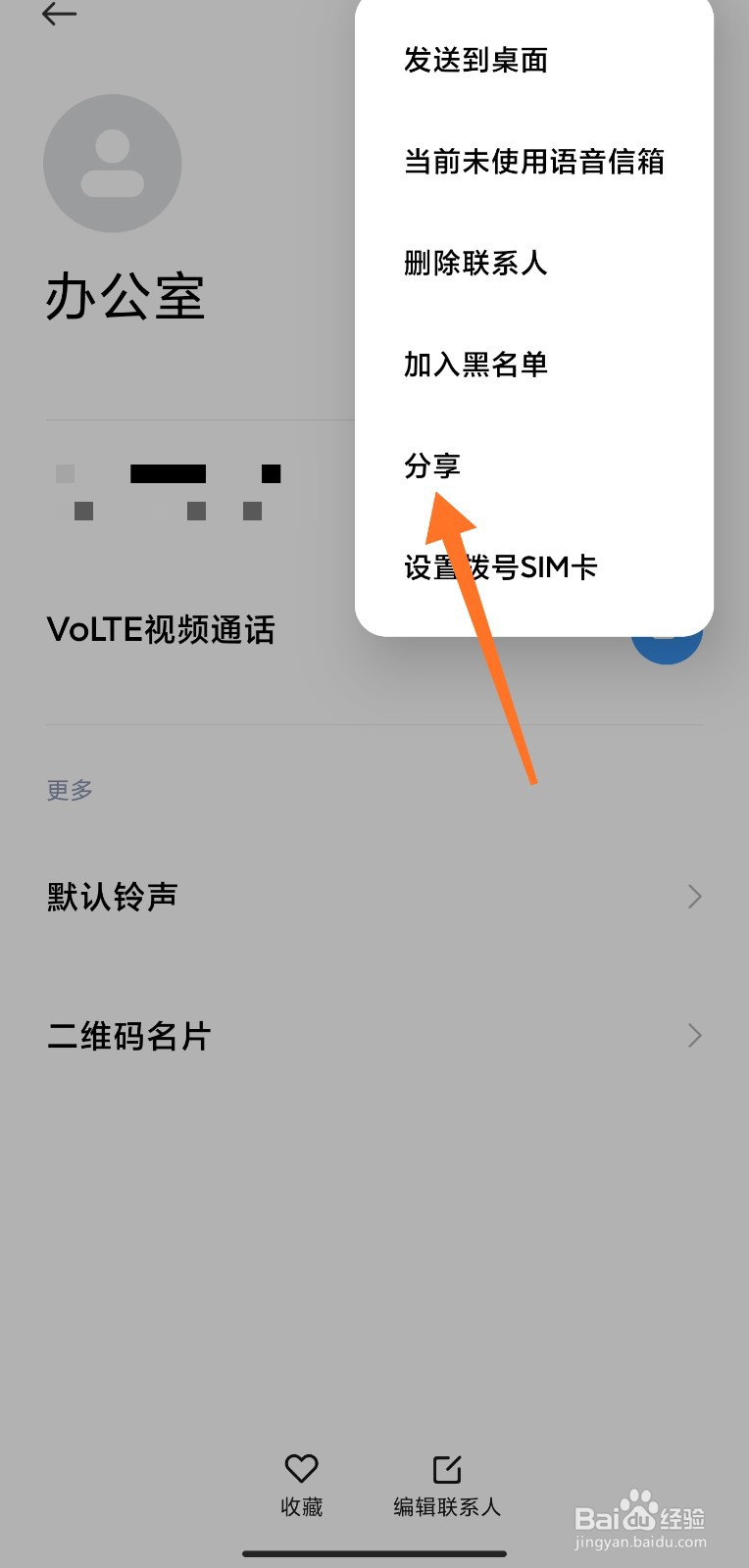Viewport: 749px width, 1568px height.
Task: Tap the heart icon to favorite contact
Action: click(301, 1467)
